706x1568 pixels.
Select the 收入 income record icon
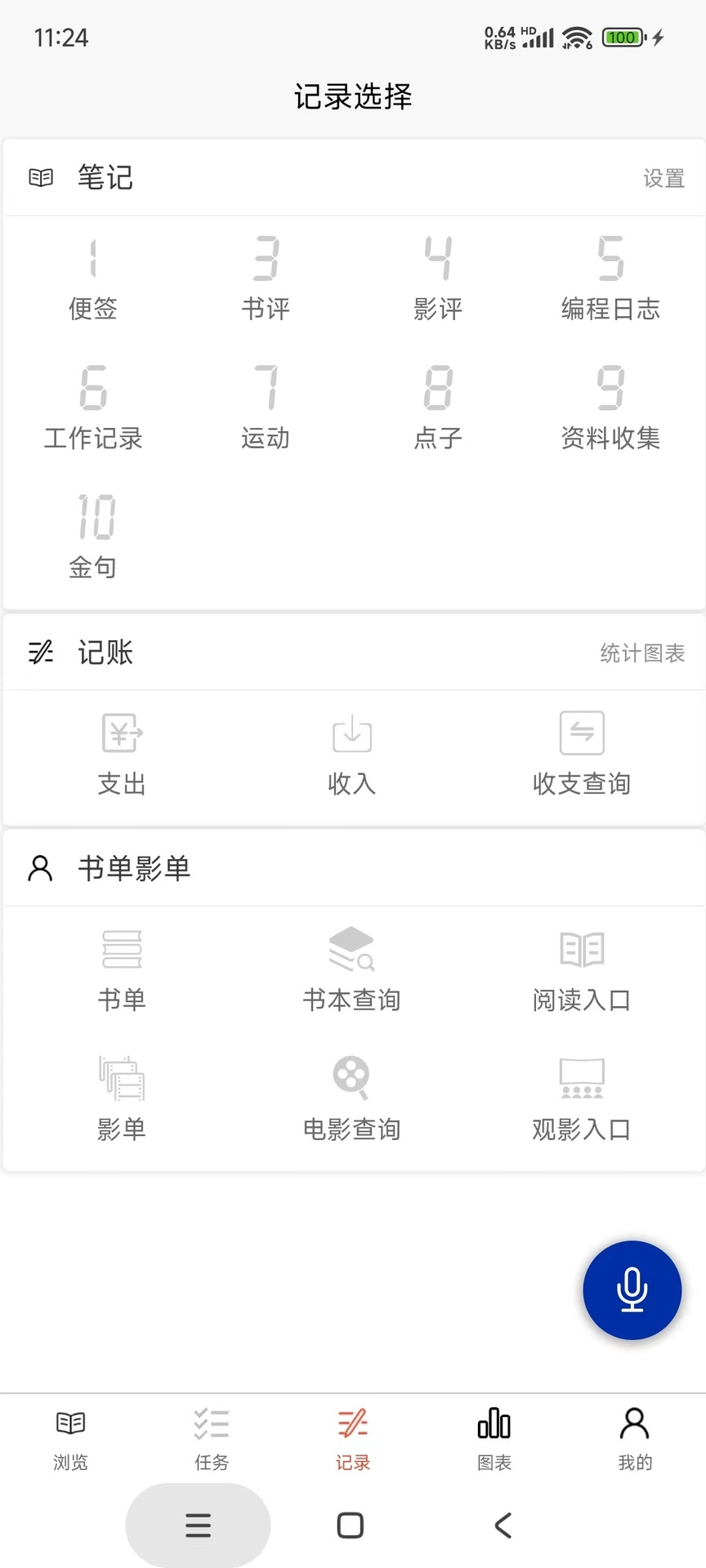tap(351, 753)
